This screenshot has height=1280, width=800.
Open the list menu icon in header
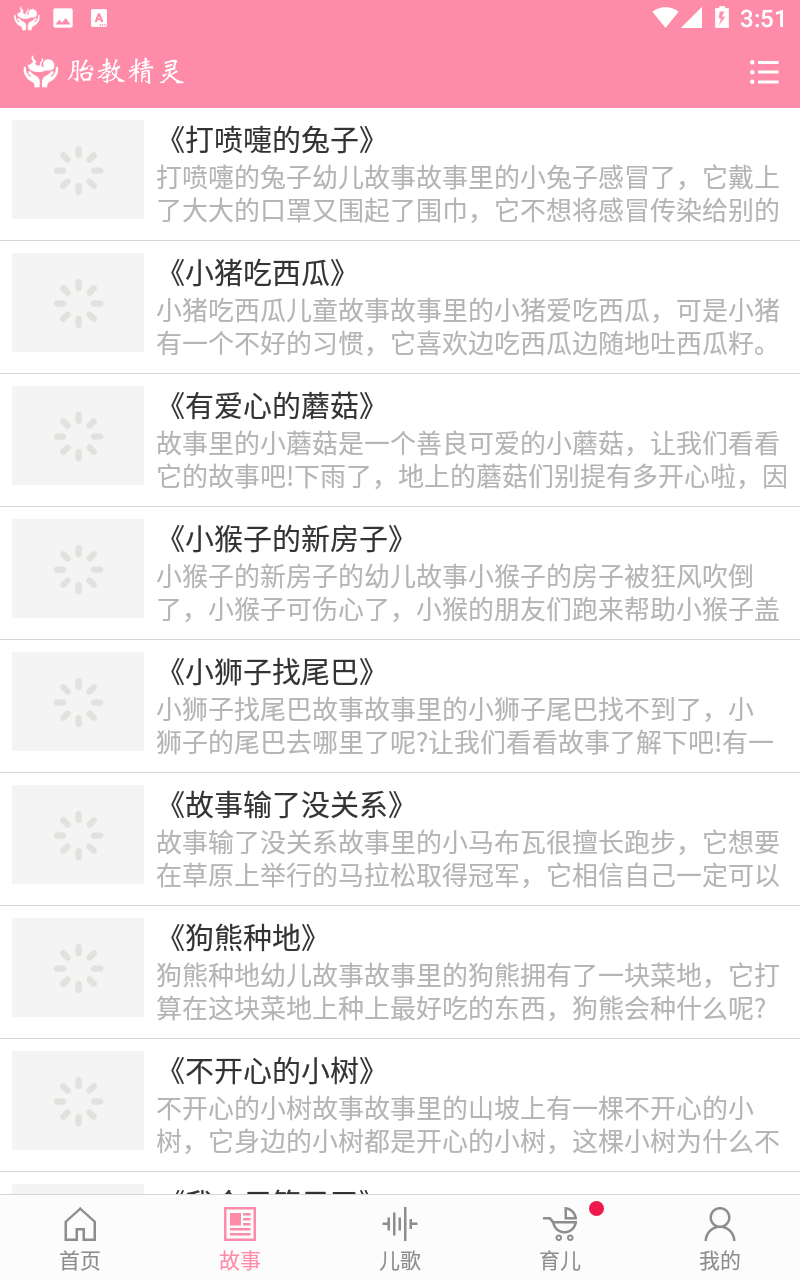click(x=764, y=72)
